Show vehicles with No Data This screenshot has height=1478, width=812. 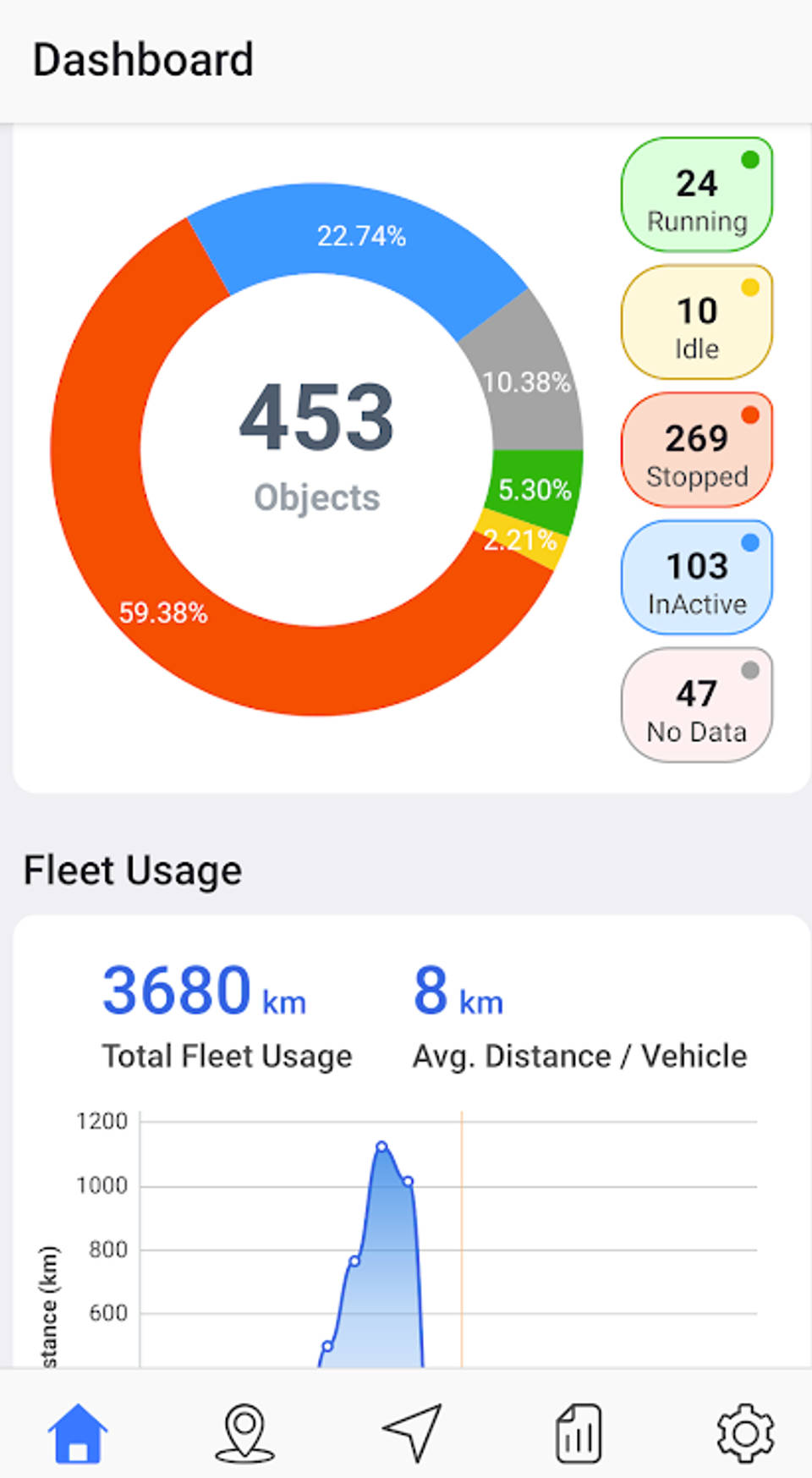coord(696,706)
